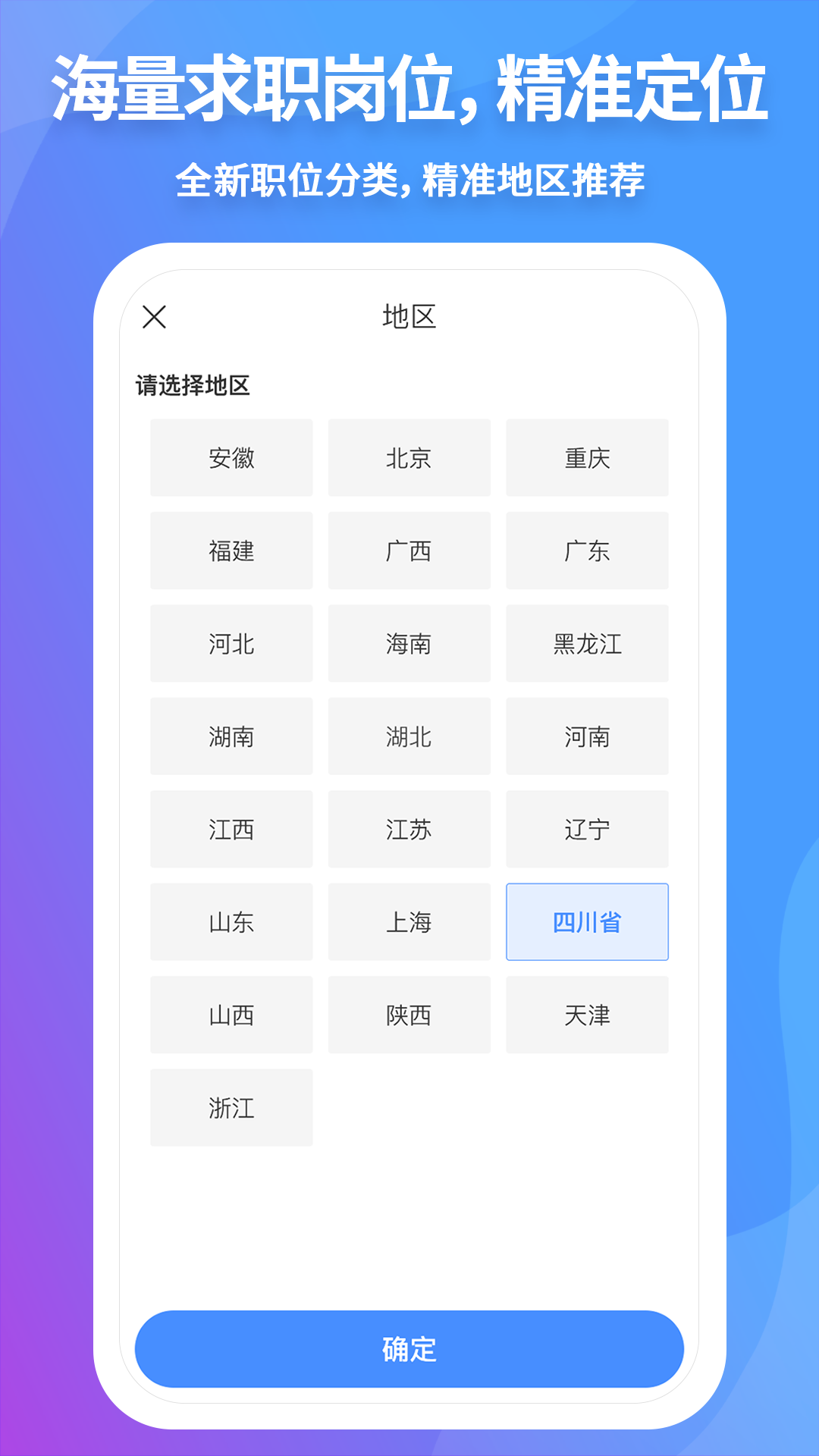Screen dimensions: 819x1456
Task: Choose 黑龙江 from the list
Action: [587, 644]
